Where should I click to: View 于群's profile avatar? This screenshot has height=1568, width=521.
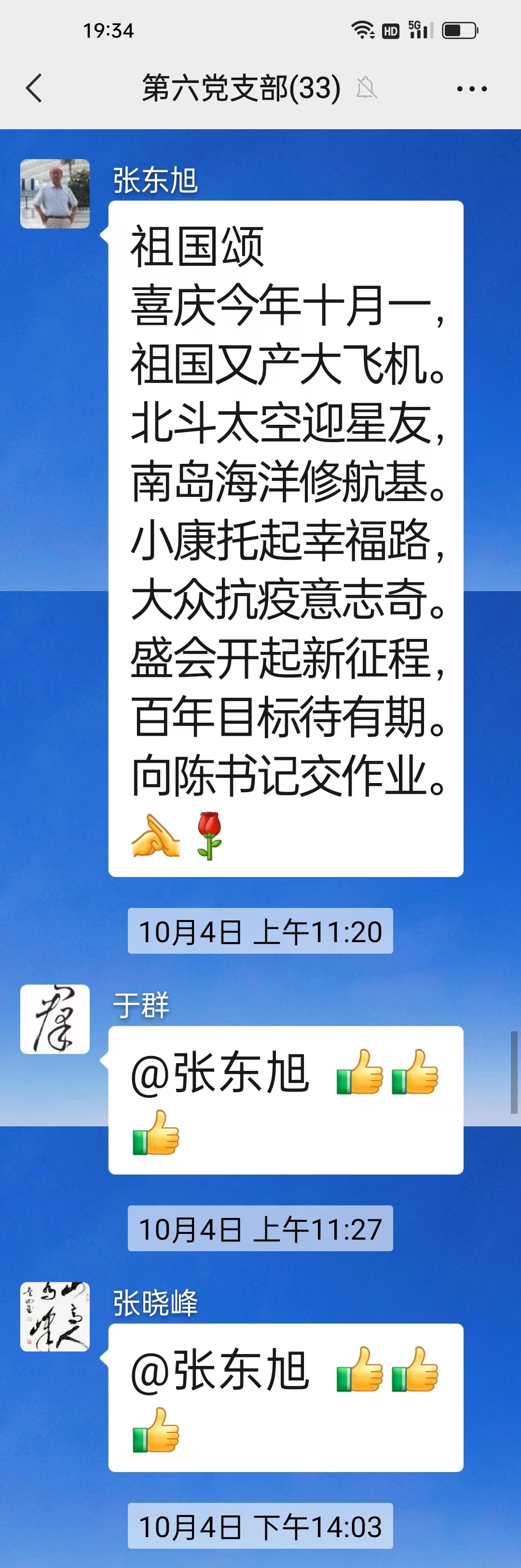tap(55, 1019)
